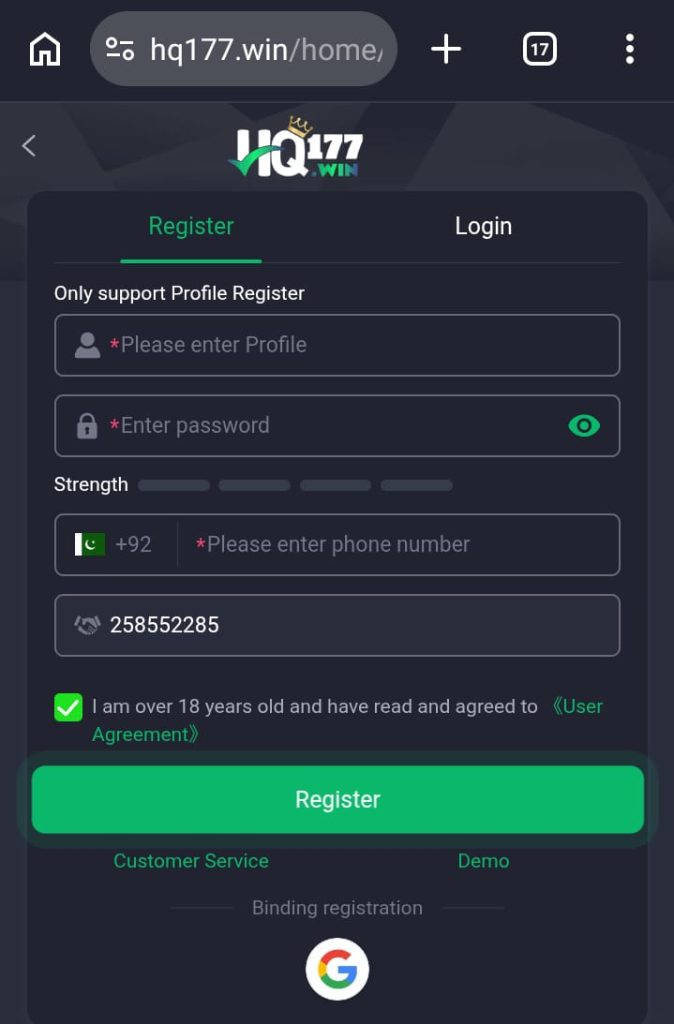
Task: Uncheck the over 18 agreement checkbox
Action: pos(68,708)
